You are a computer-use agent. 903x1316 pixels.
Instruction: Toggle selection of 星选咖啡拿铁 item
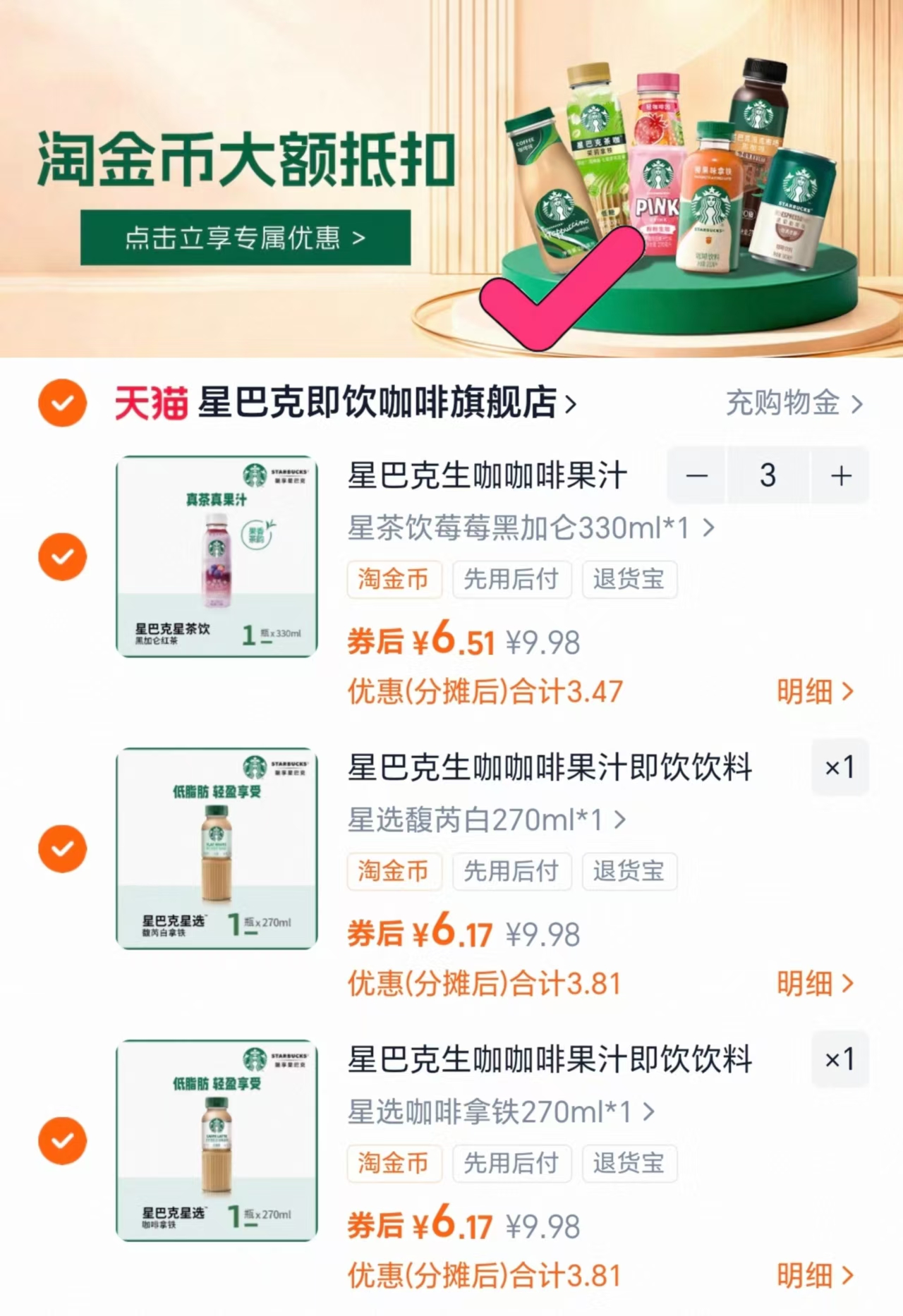click(x=62, y=1140)
